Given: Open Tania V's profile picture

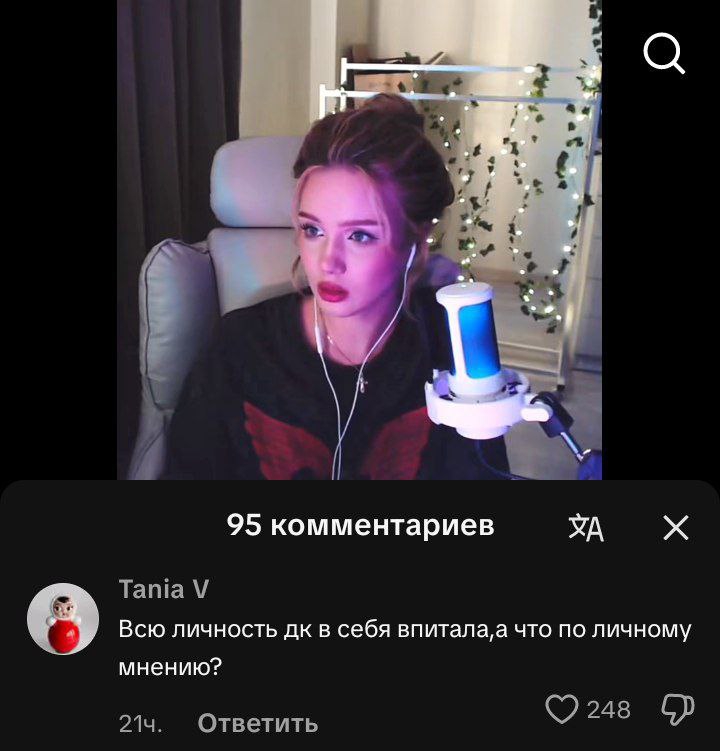Looking at the screenshot, I should 63,619.
